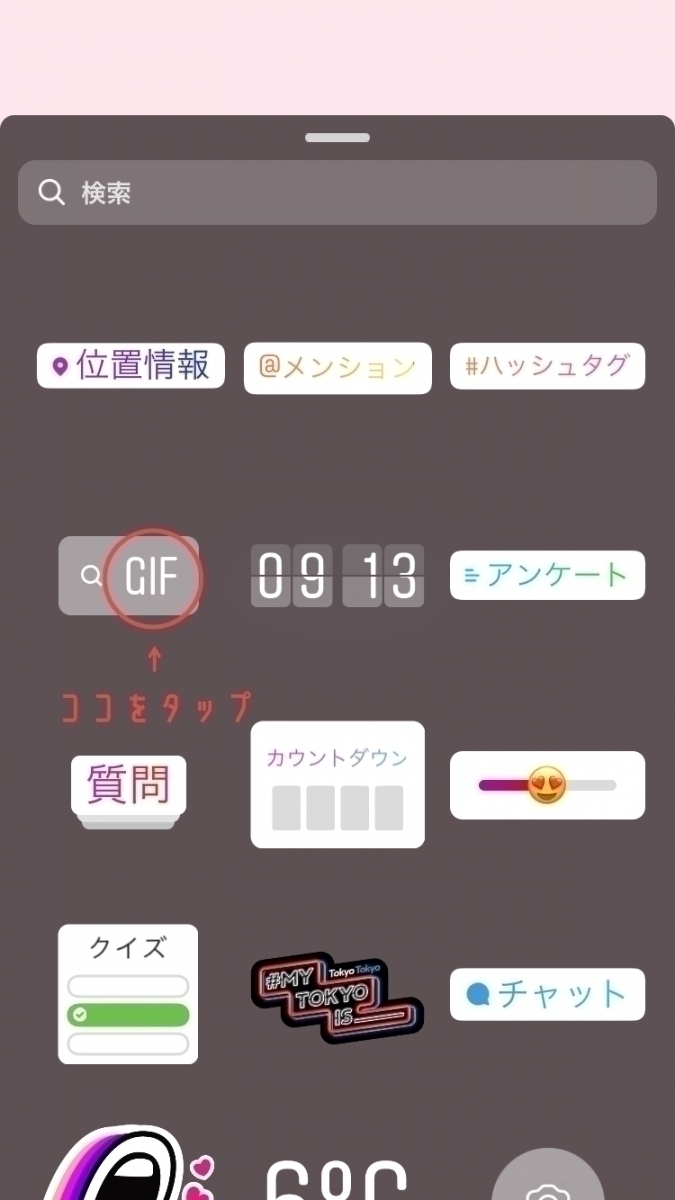
Task: Add the 位置情報 location sticker
Action: tap(131, 366)
